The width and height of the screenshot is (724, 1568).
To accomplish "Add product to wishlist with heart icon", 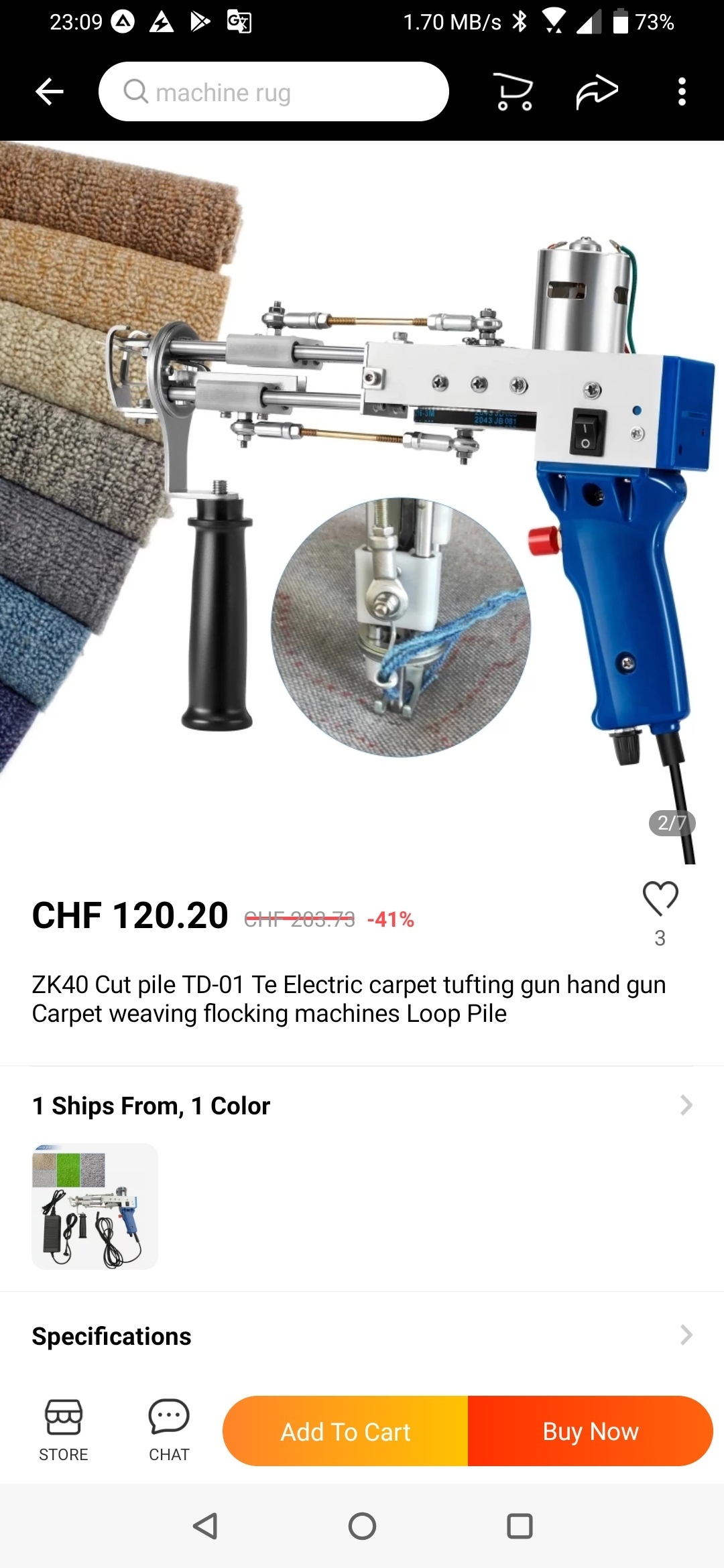I will tap(660, 899).
